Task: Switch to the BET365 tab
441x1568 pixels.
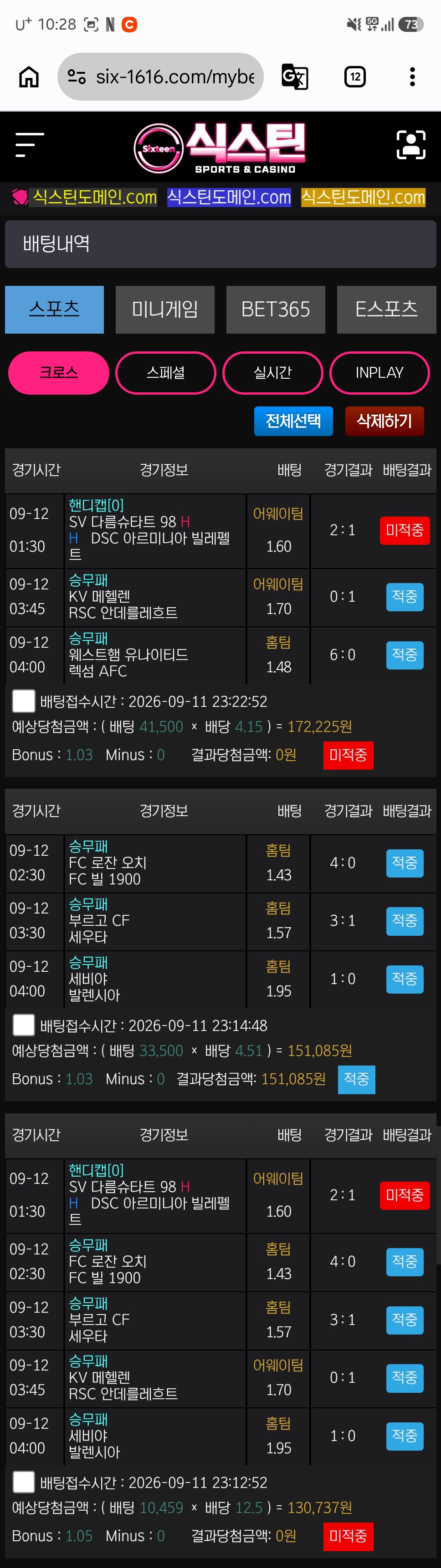Action: (275, 309)
